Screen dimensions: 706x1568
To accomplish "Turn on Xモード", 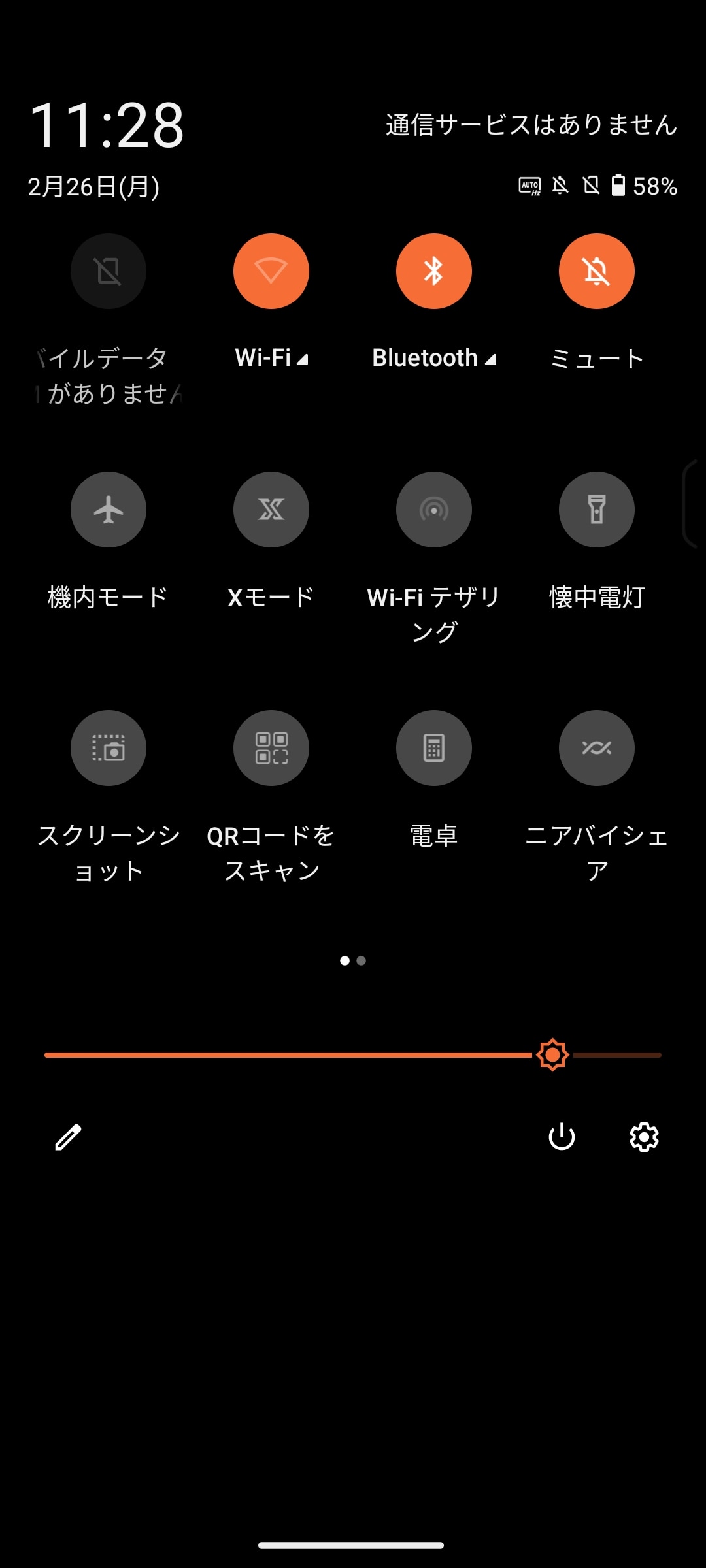I will pos(271,510).
